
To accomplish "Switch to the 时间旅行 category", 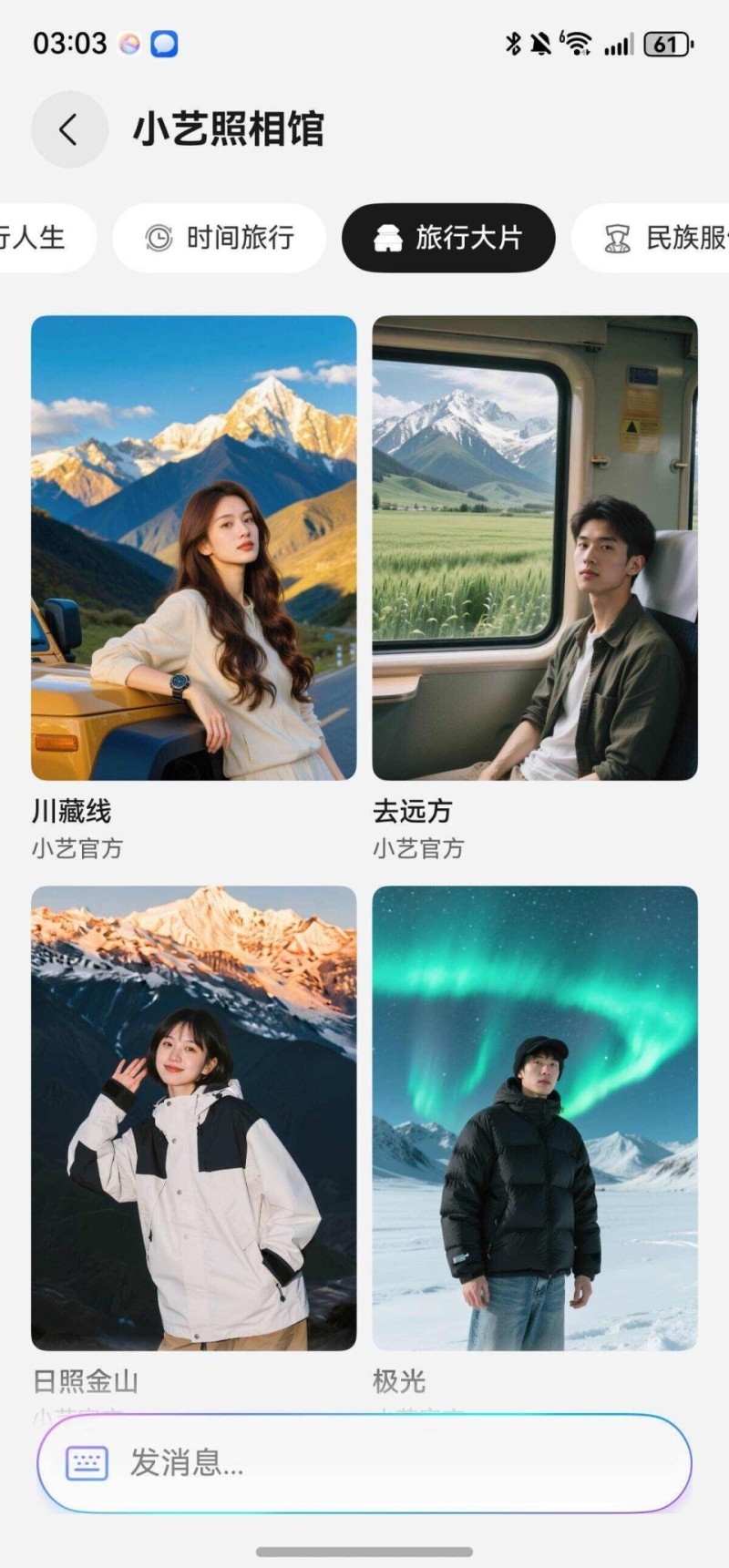I will pos(219,238).
